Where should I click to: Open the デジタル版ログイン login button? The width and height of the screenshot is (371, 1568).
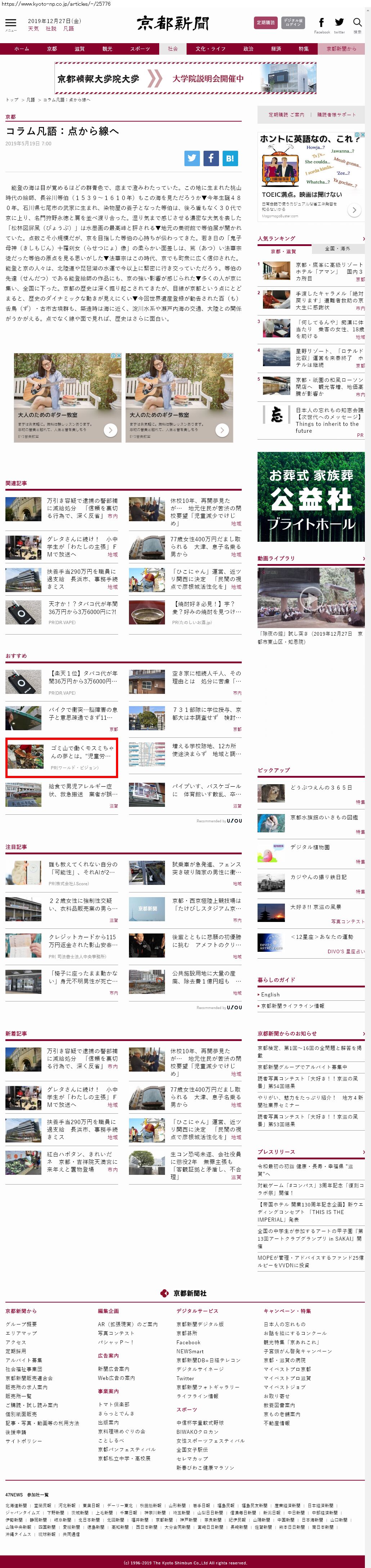(293, 23)
